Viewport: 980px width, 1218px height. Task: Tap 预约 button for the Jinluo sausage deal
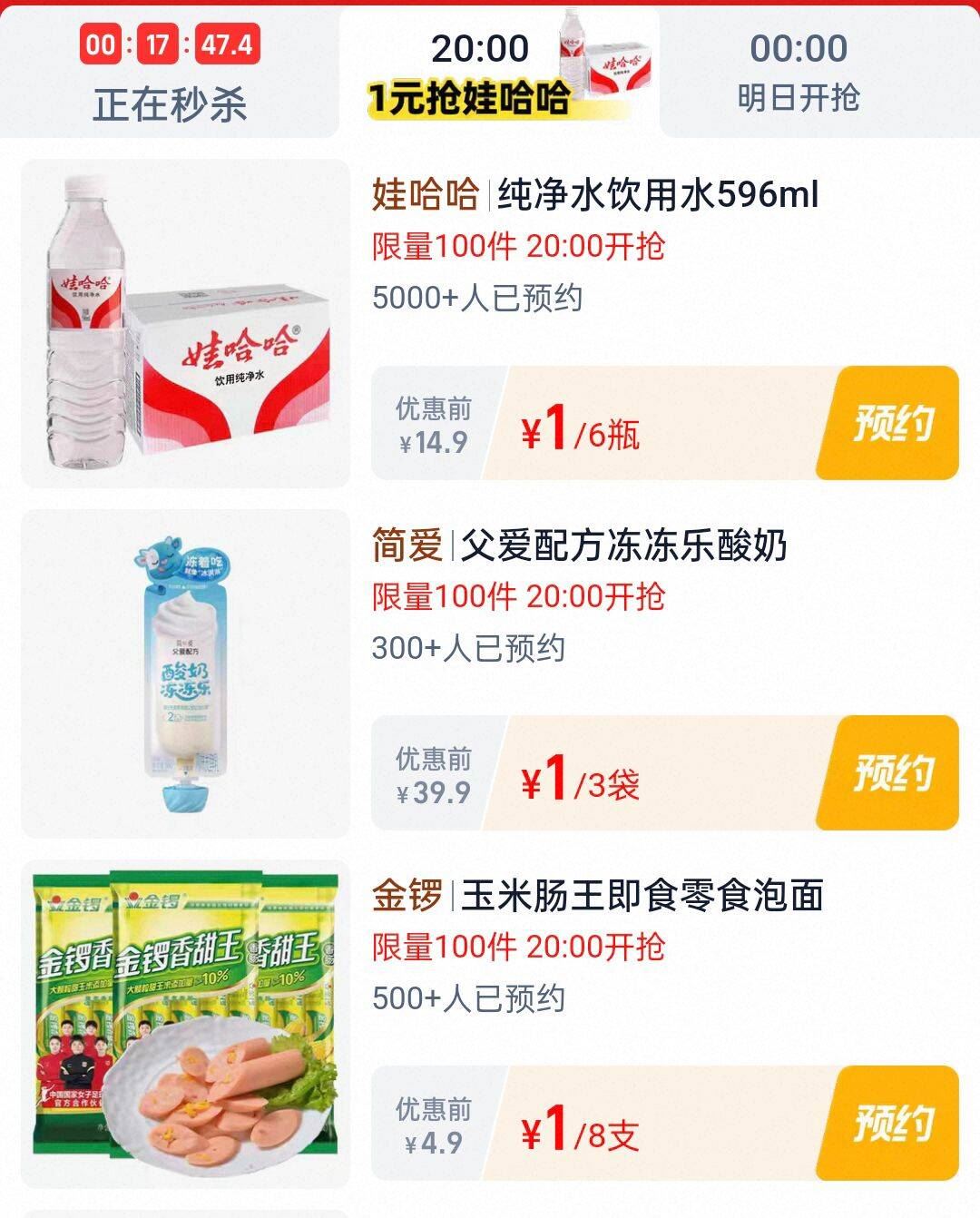point(891,1125)
